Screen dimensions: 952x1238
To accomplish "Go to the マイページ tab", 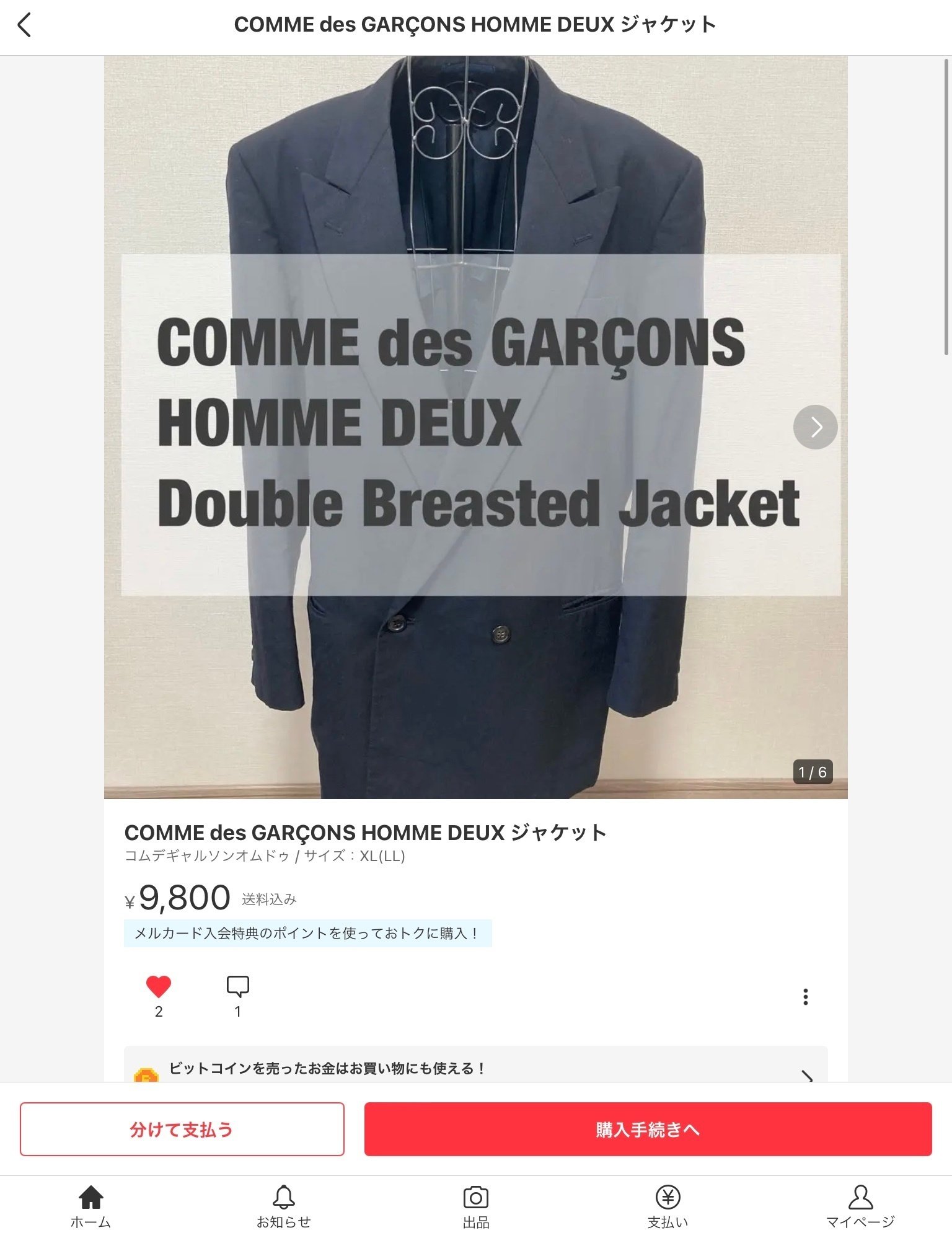I will [860, 1206].
